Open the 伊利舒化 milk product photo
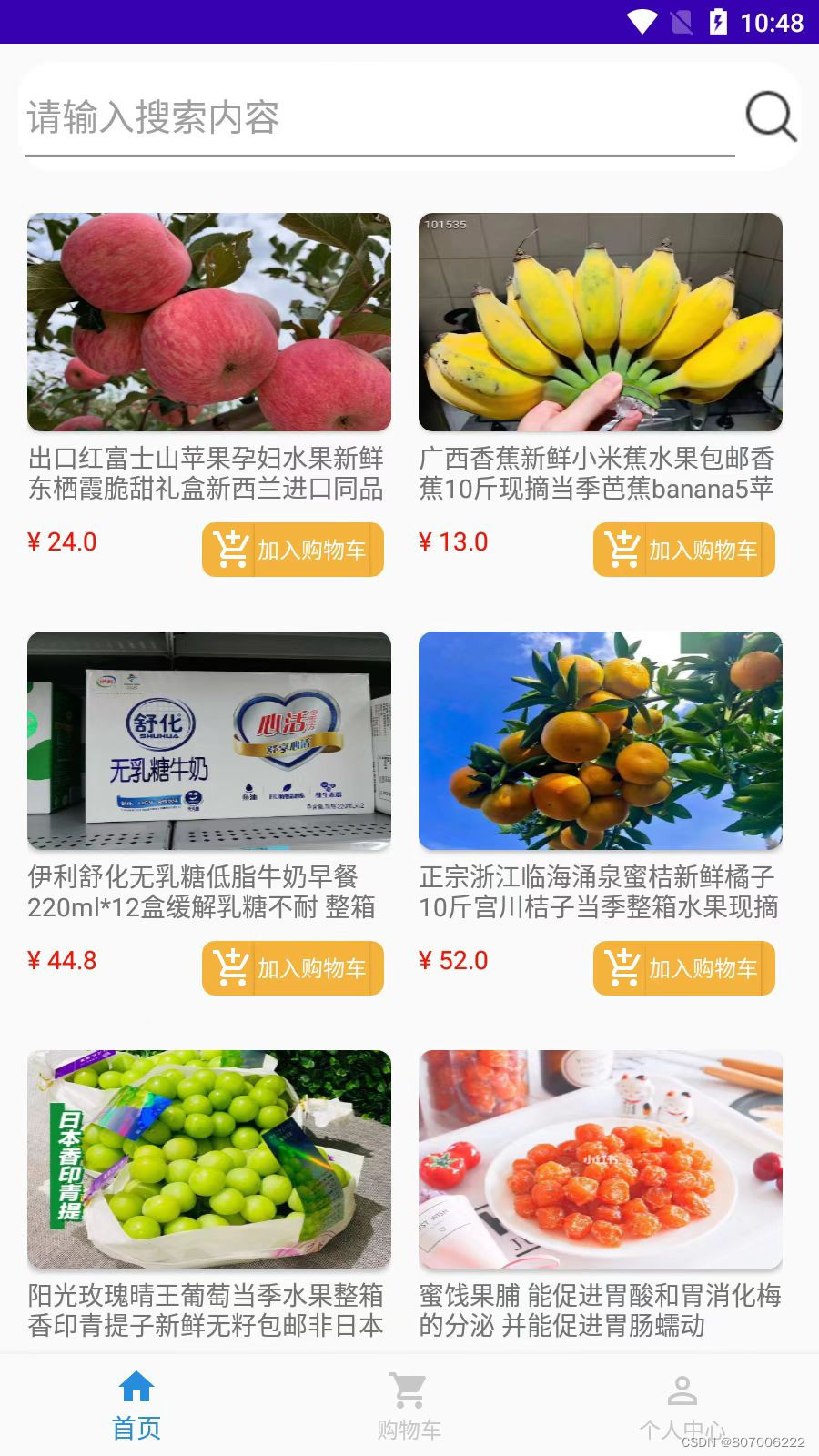The height and width of the screenshot is (1456, 819). [x=209, y=741]
